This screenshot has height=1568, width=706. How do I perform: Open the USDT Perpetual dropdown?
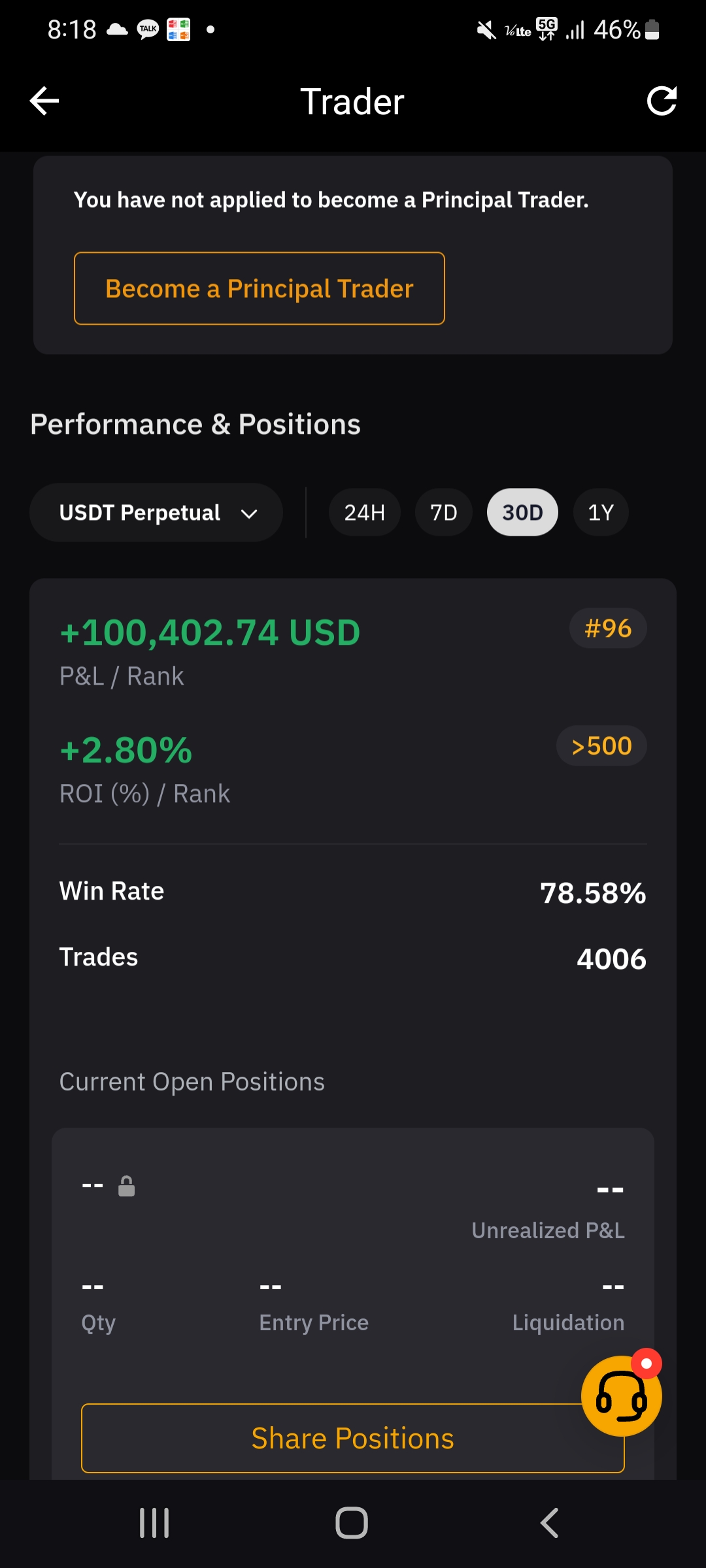click(156, 513)
